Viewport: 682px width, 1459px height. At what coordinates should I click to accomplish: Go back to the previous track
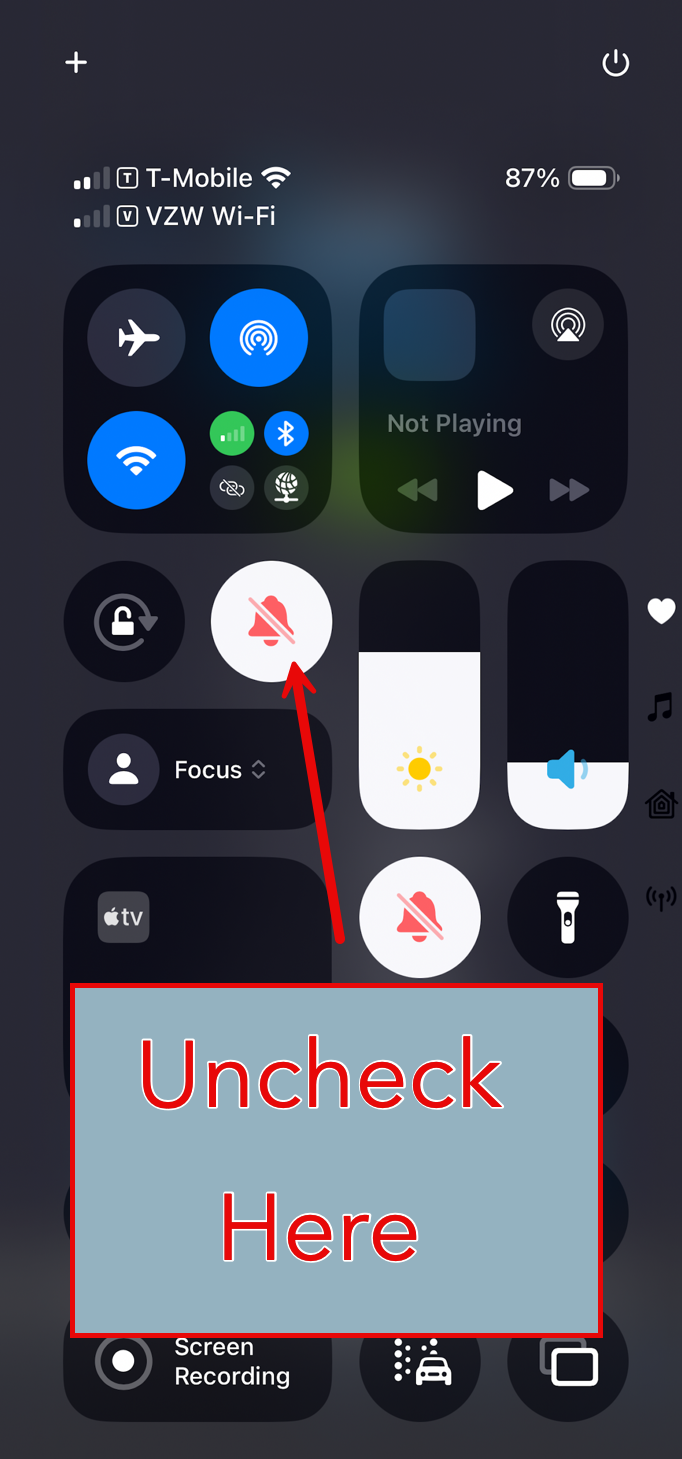[x=418, y=490]
